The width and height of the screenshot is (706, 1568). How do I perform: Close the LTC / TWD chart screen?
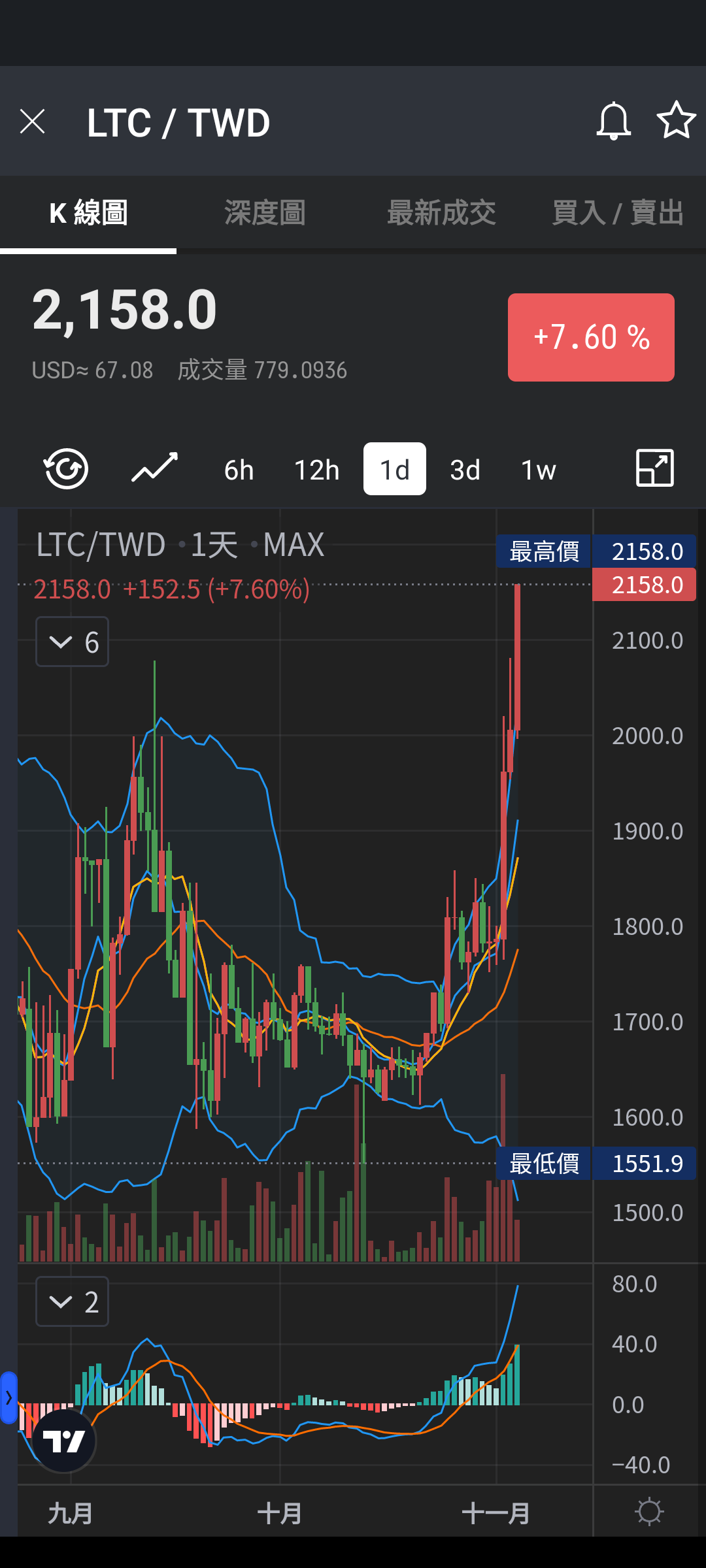tap(33, 122)
